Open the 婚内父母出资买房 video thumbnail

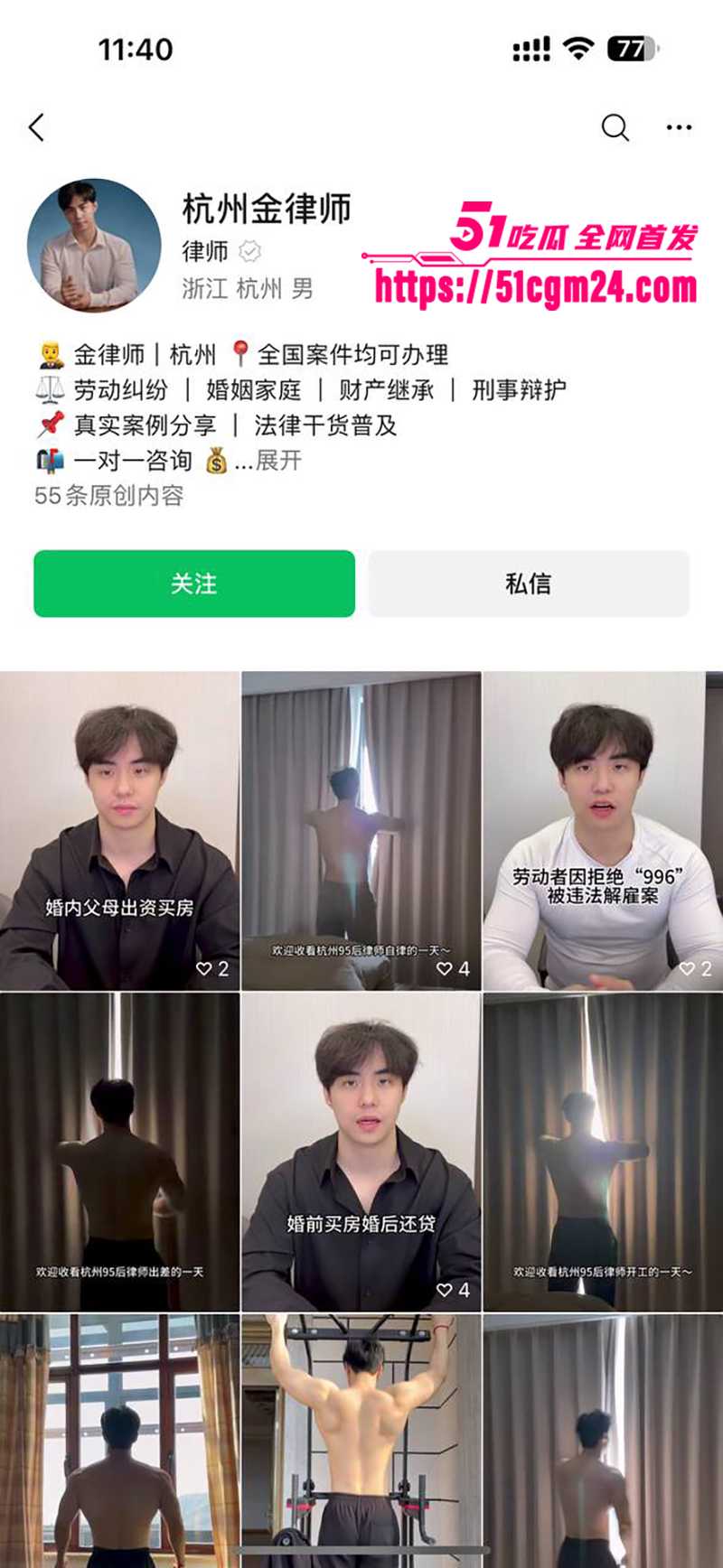[120, 822]
